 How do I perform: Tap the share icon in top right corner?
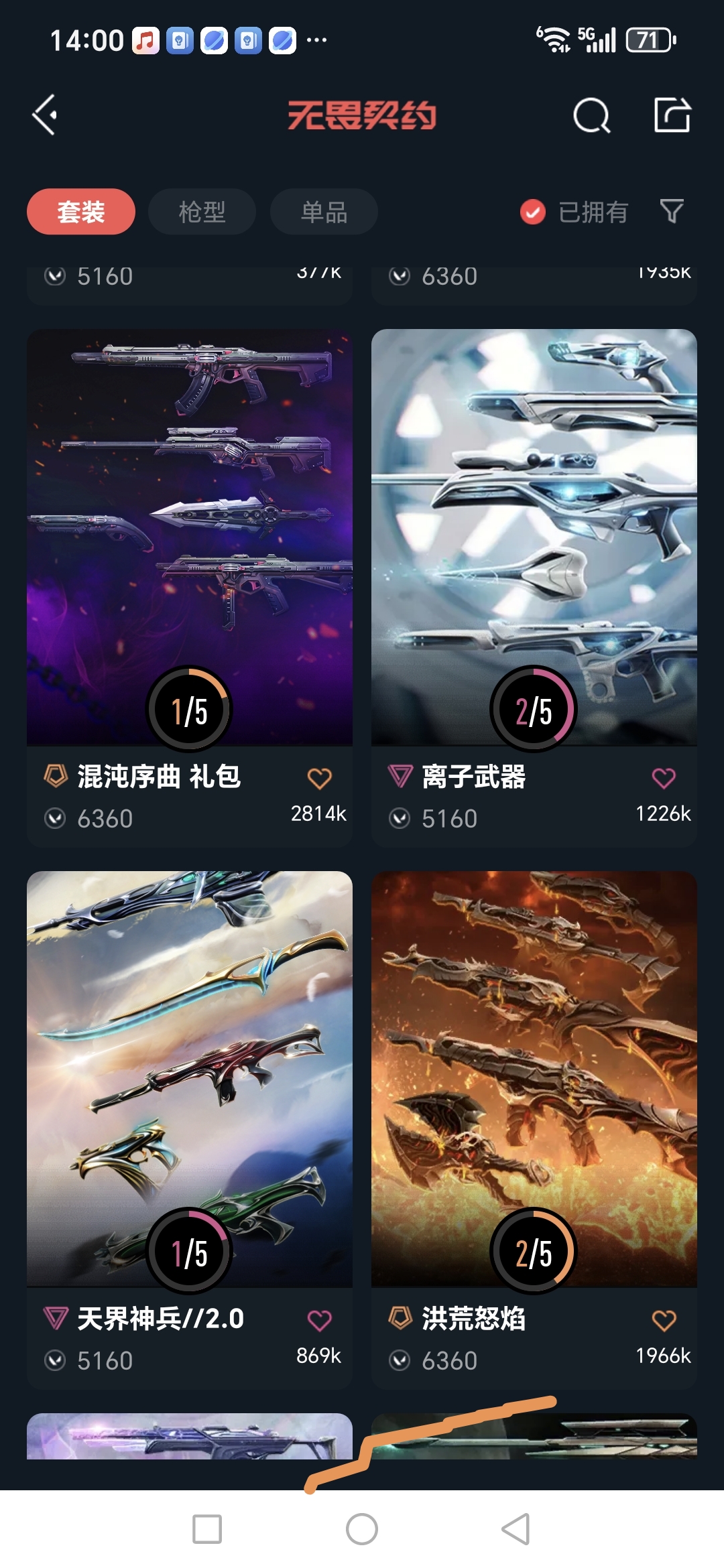pos(674,114)
